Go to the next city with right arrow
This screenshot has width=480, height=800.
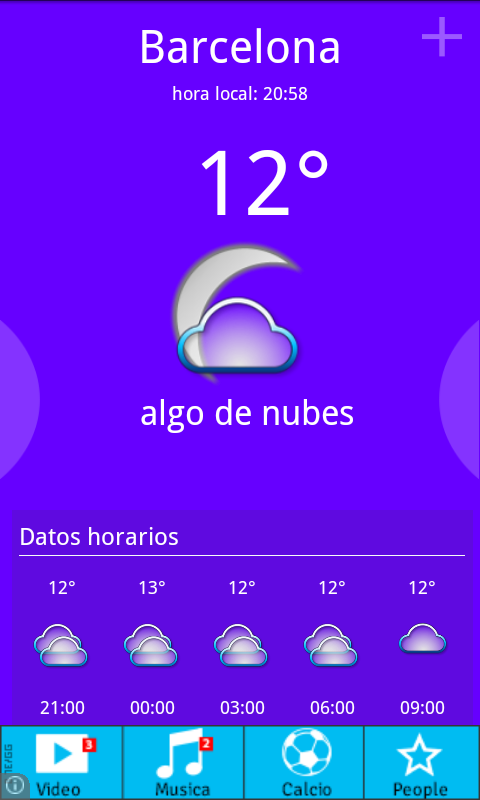click(x=460, y=399)
